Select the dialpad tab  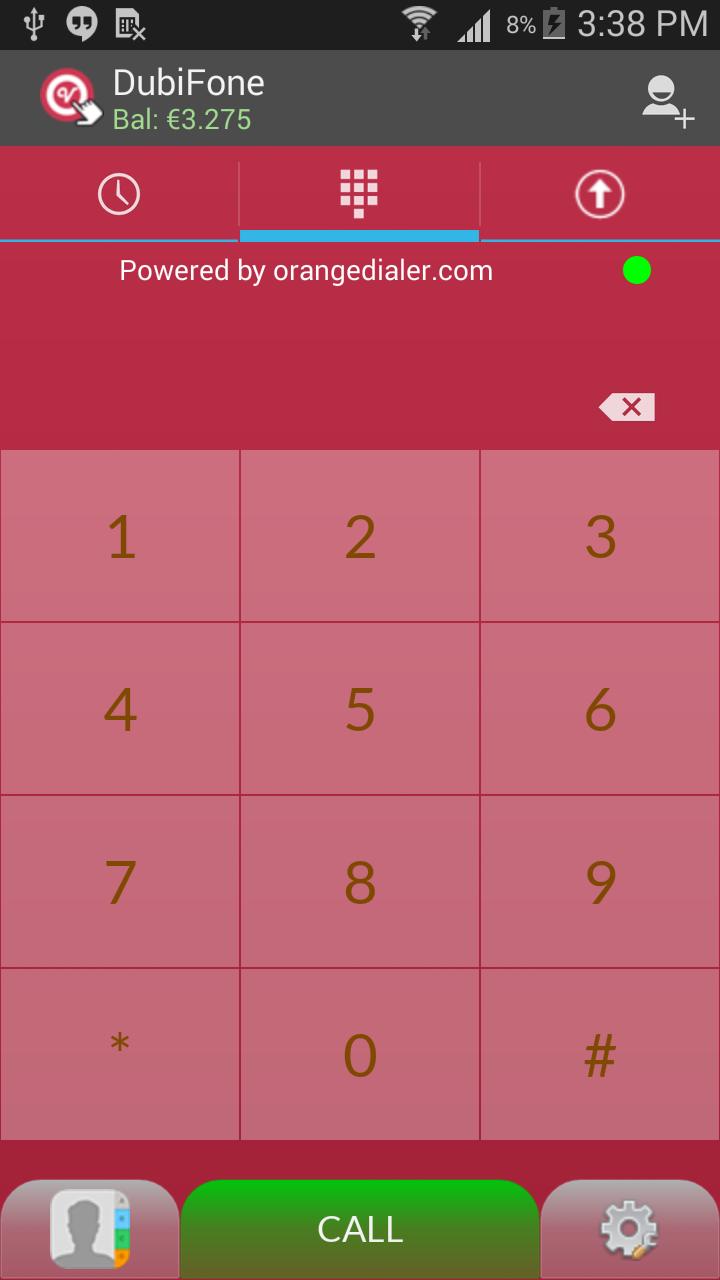click(x=359, y=194)
